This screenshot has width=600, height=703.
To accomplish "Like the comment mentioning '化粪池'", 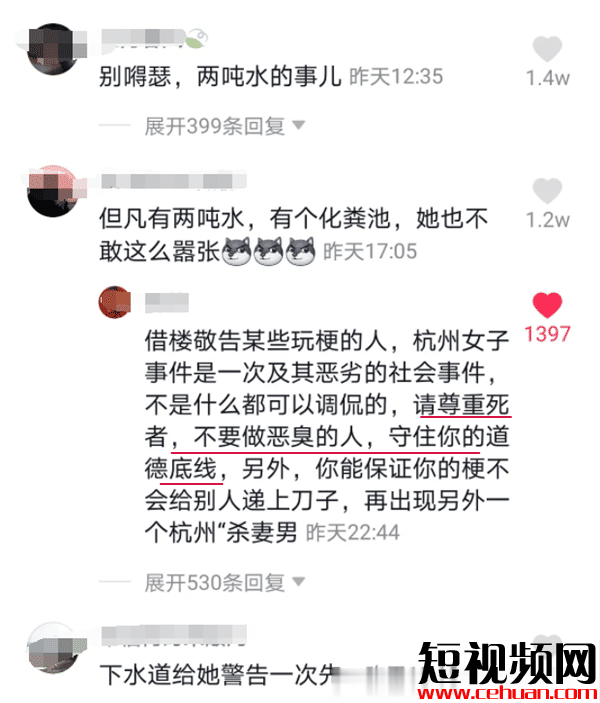I will point(547,191).
